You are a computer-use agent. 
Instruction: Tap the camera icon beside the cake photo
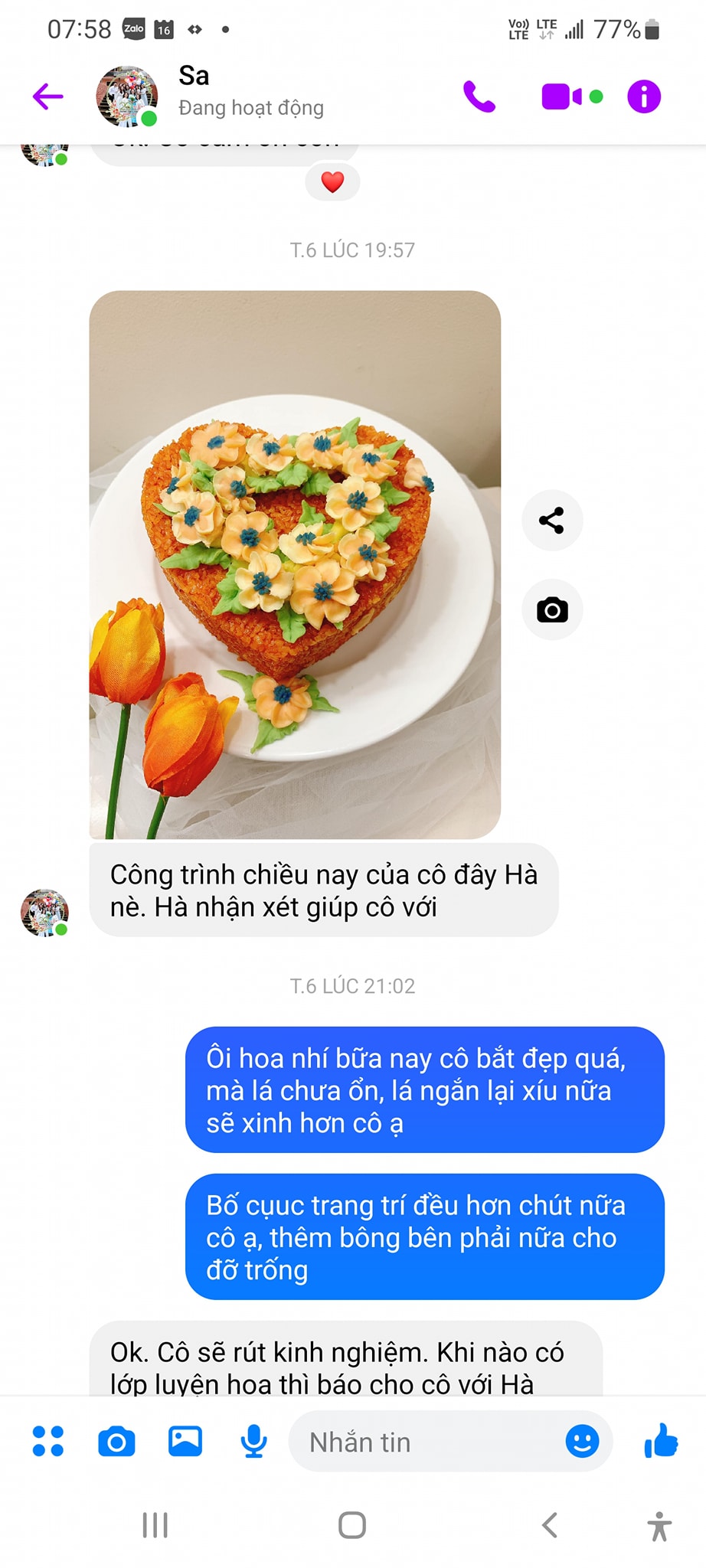pyautogui.click(x=552, y=610)
